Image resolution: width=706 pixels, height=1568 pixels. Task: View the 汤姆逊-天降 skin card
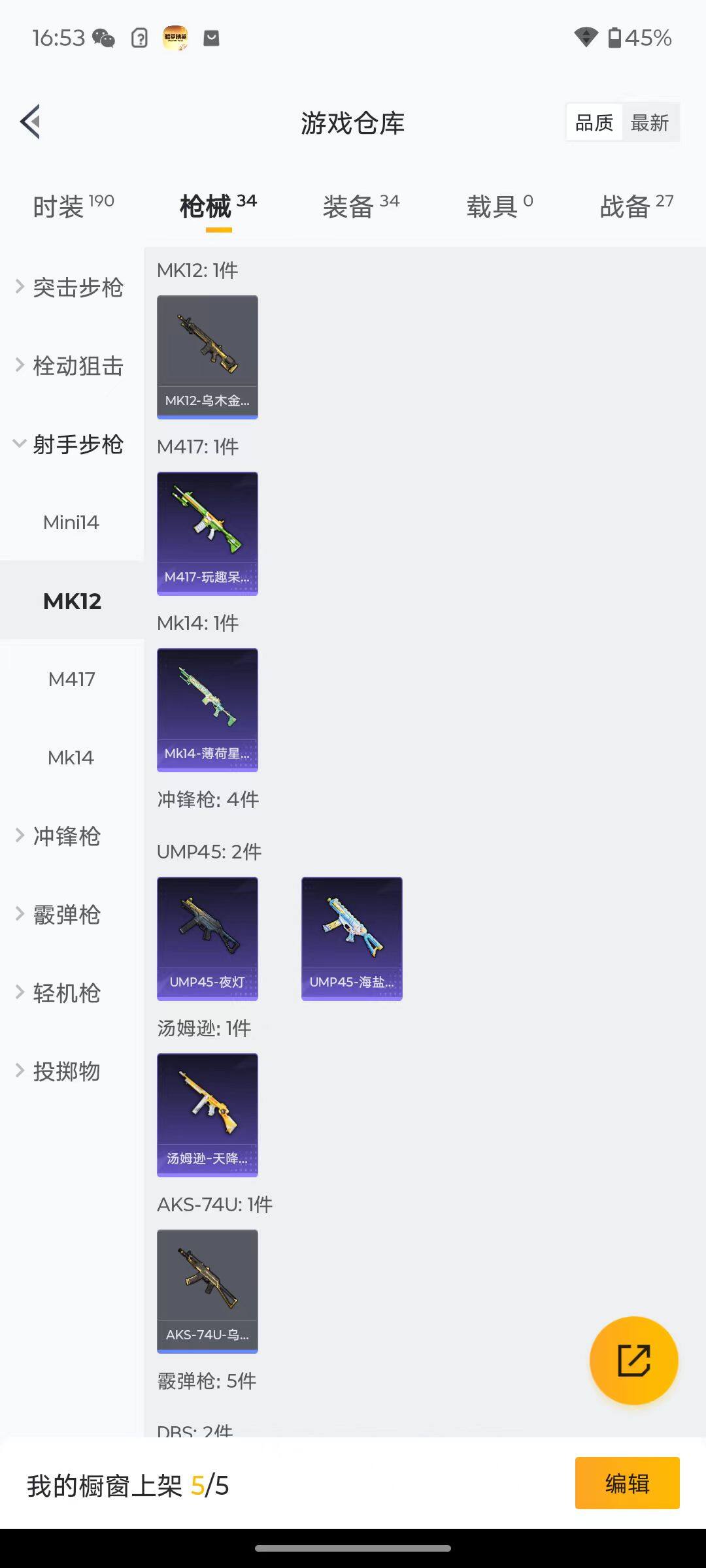(x=207, y=1115)
